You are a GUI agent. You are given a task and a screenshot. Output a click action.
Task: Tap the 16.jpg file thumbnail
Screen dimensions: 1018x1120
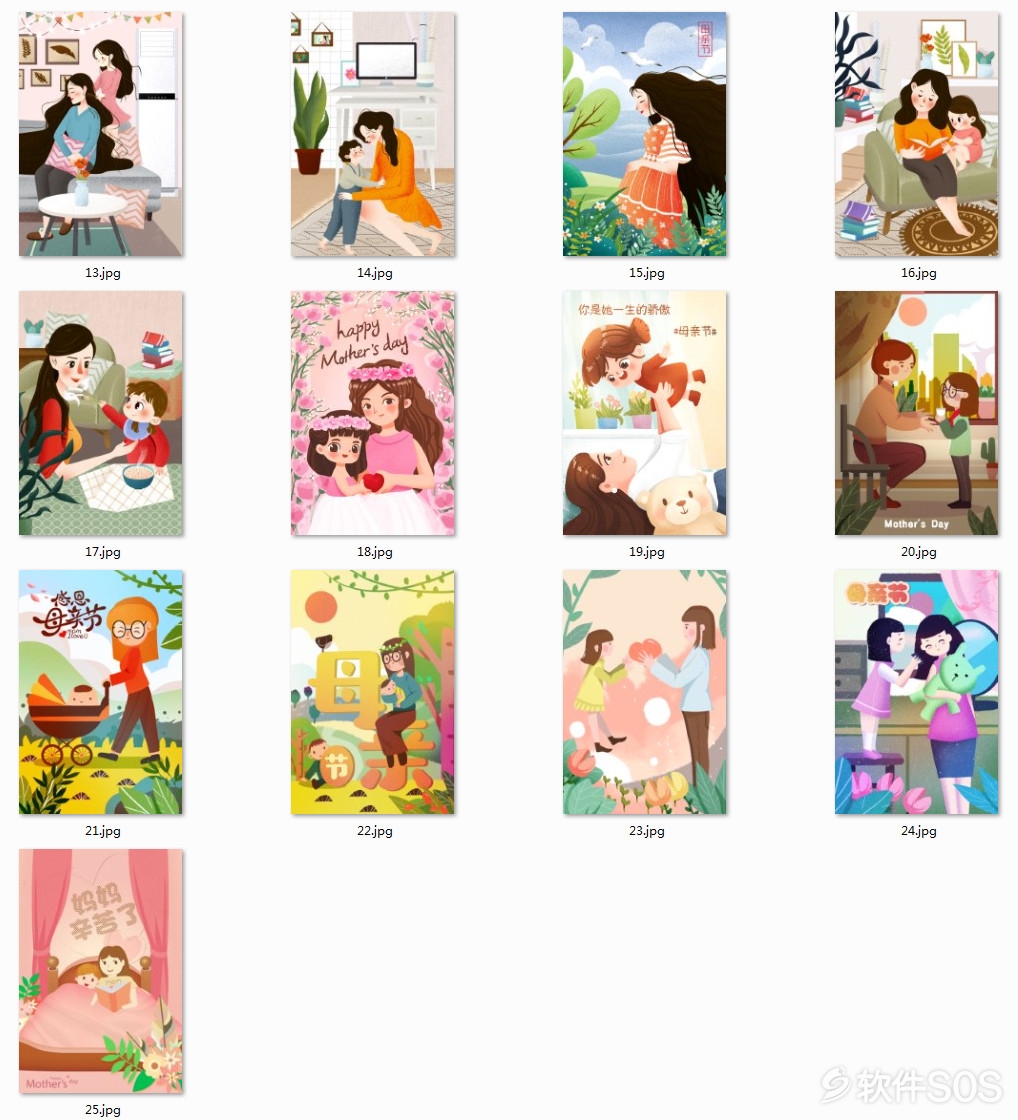pyautogui.click(x=917, y=135)
